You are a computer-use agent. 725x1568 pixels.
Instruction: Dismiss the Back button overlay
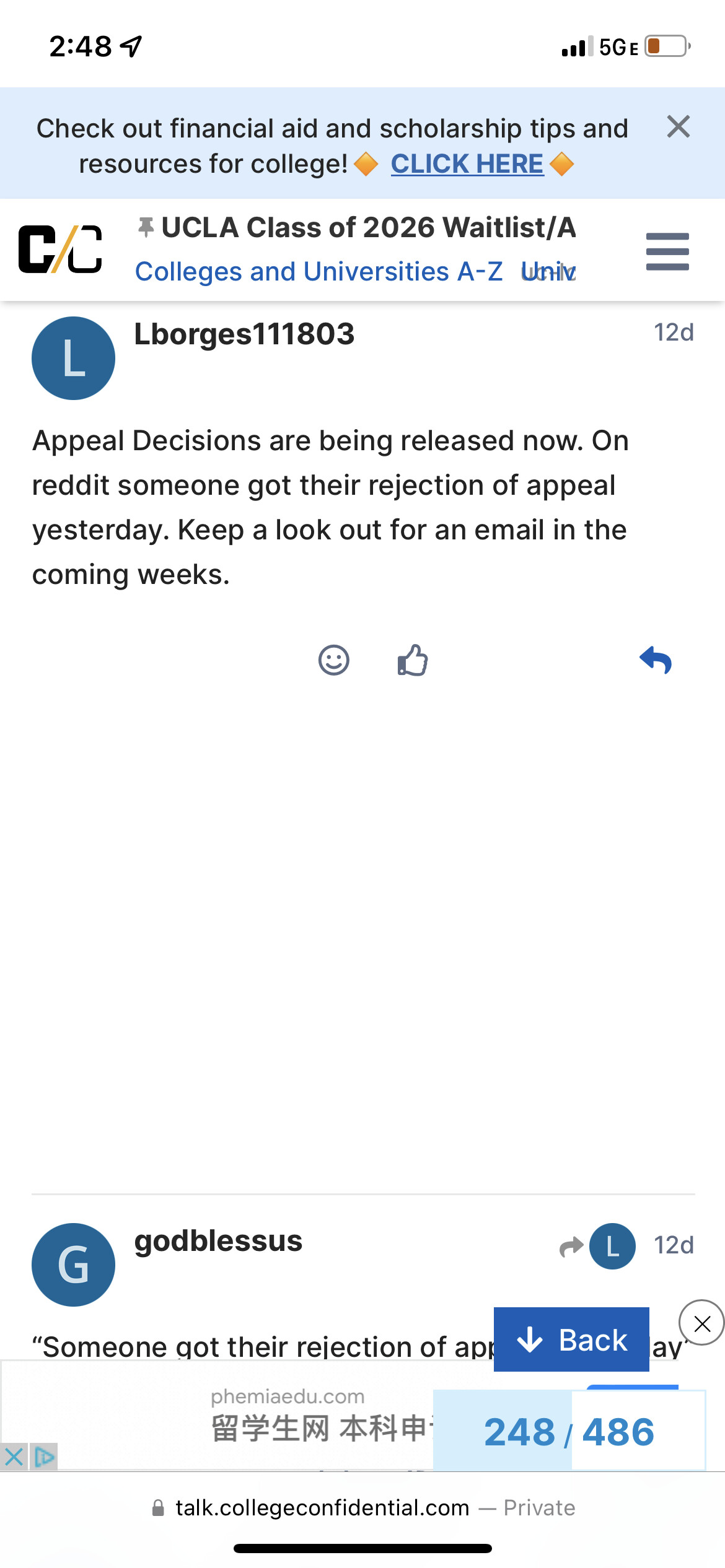click(x=702, y=1323)
